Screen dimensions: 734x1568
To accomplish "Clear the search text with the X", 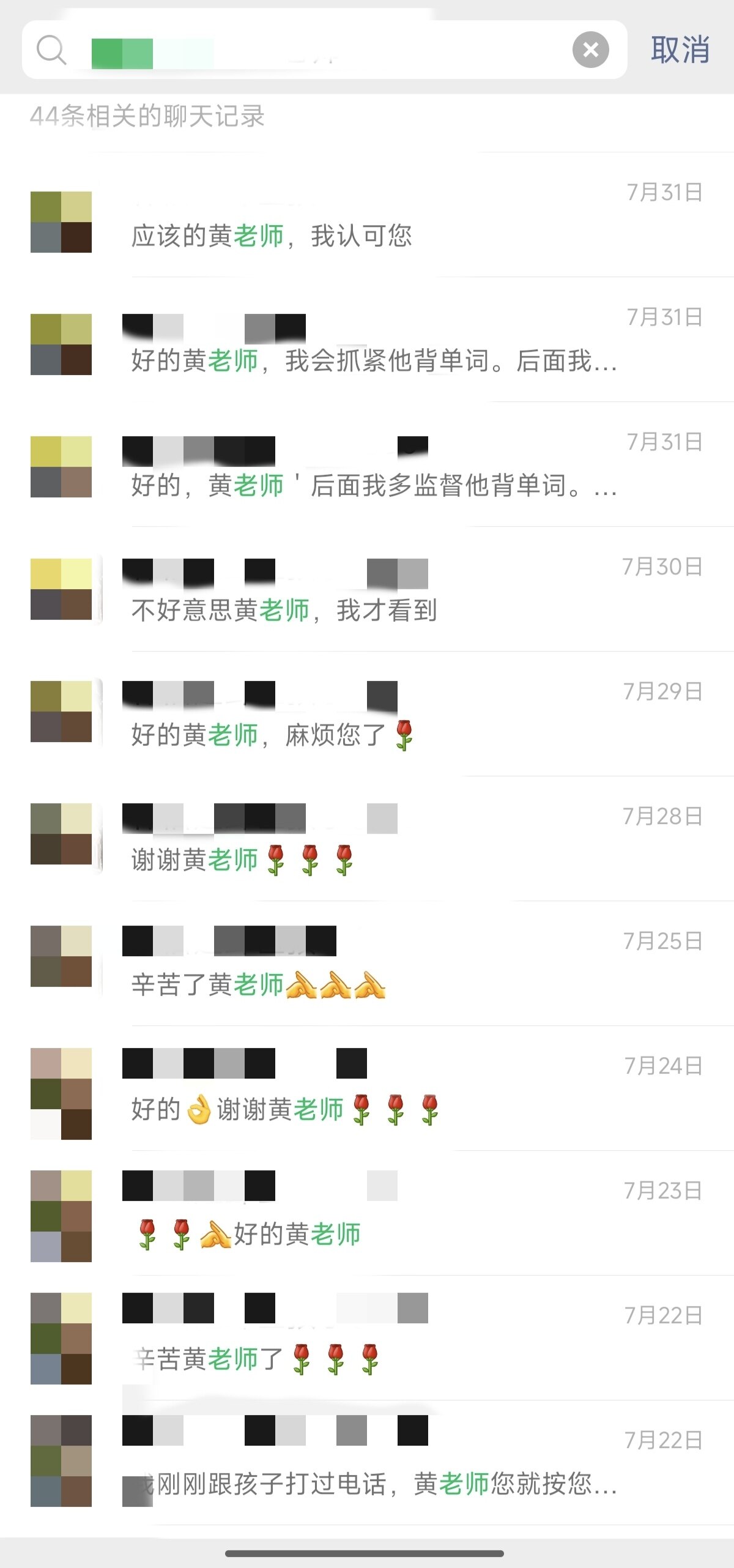I will coord(590,50).
